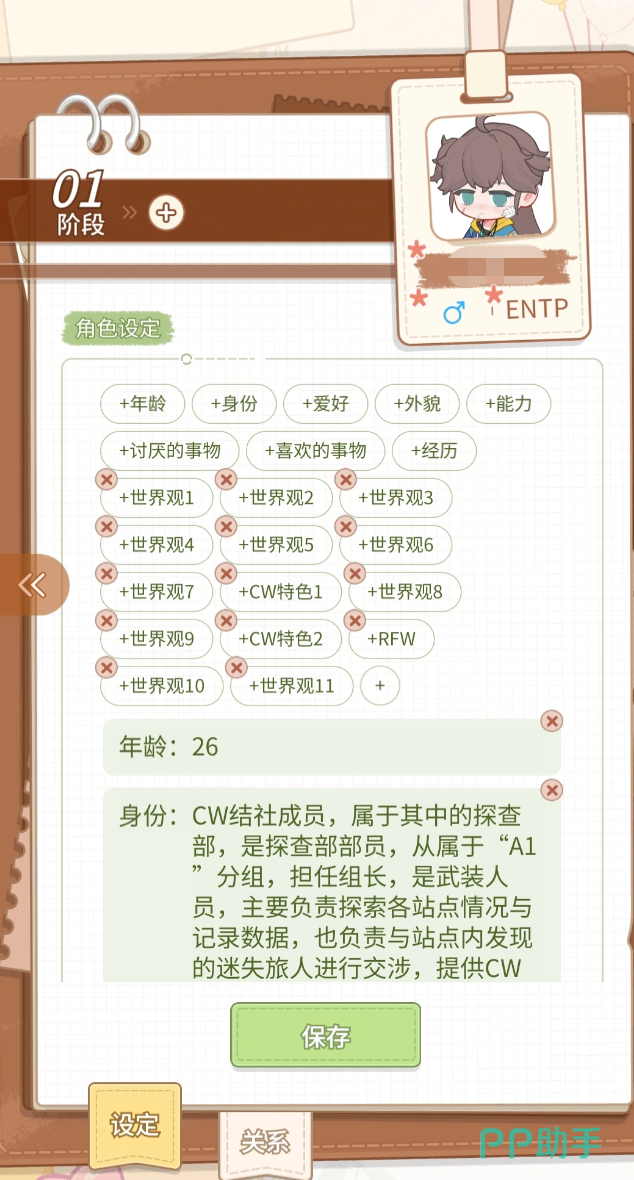Delete the 世界观1 custom tag
Screen dimensions: 634x1180
click(107, 479)
